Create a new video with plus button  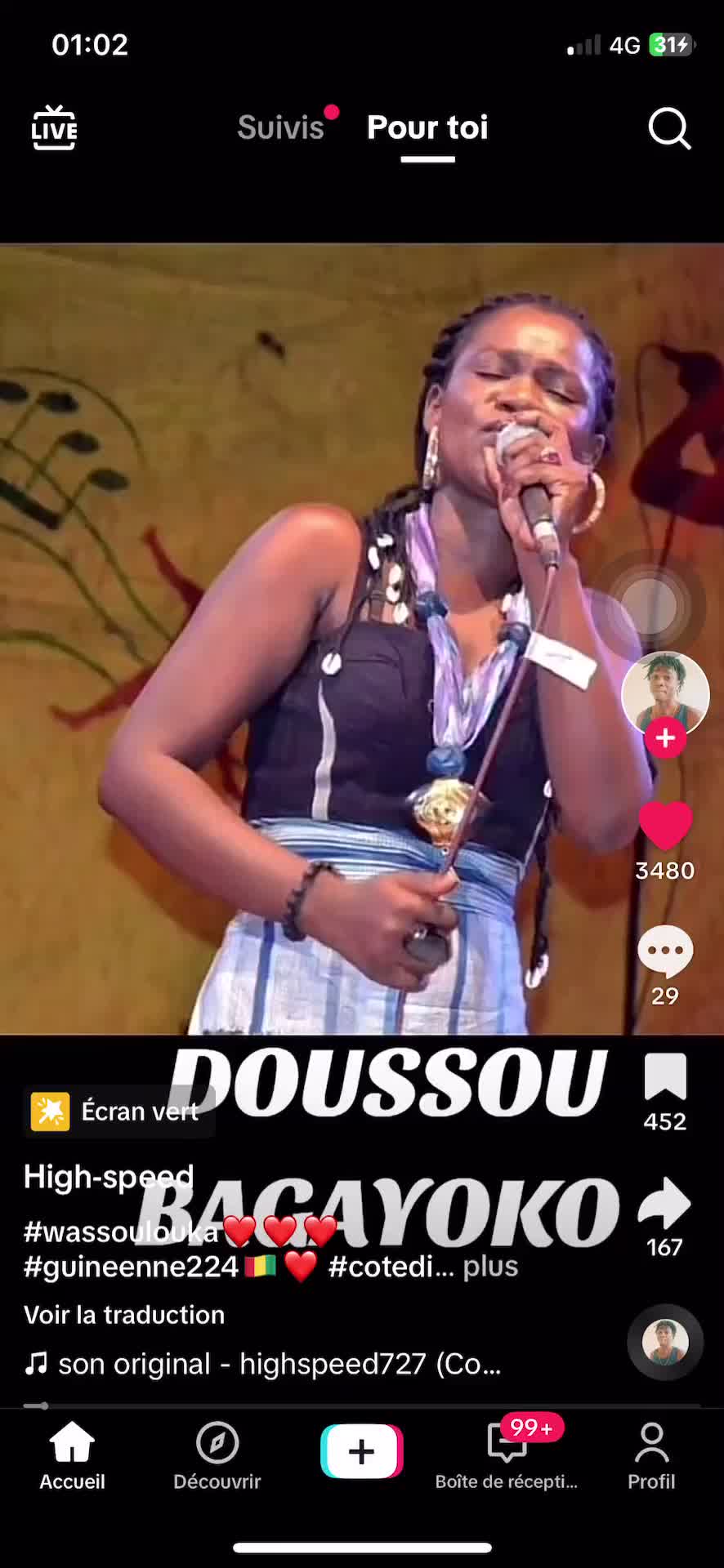click(x=362, y=1451)
